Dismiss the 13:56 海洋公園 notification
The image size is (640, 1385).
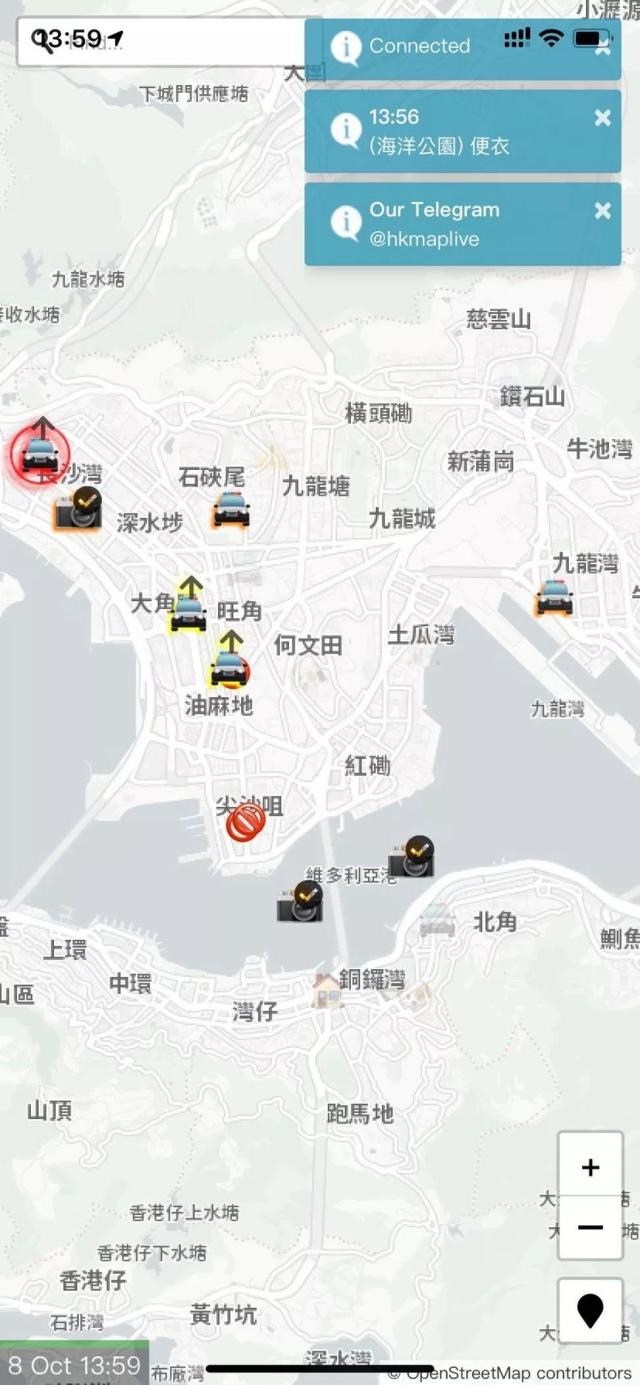click(602, 118)
